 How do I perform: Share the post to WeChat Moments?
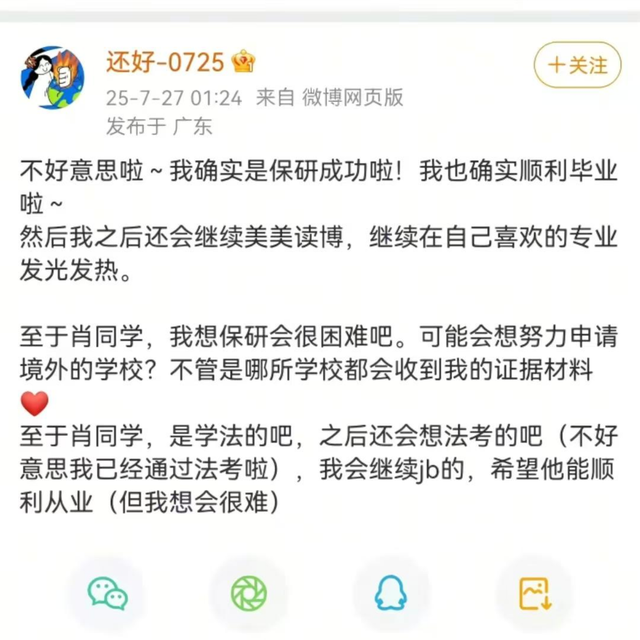[x=248, y=594]
